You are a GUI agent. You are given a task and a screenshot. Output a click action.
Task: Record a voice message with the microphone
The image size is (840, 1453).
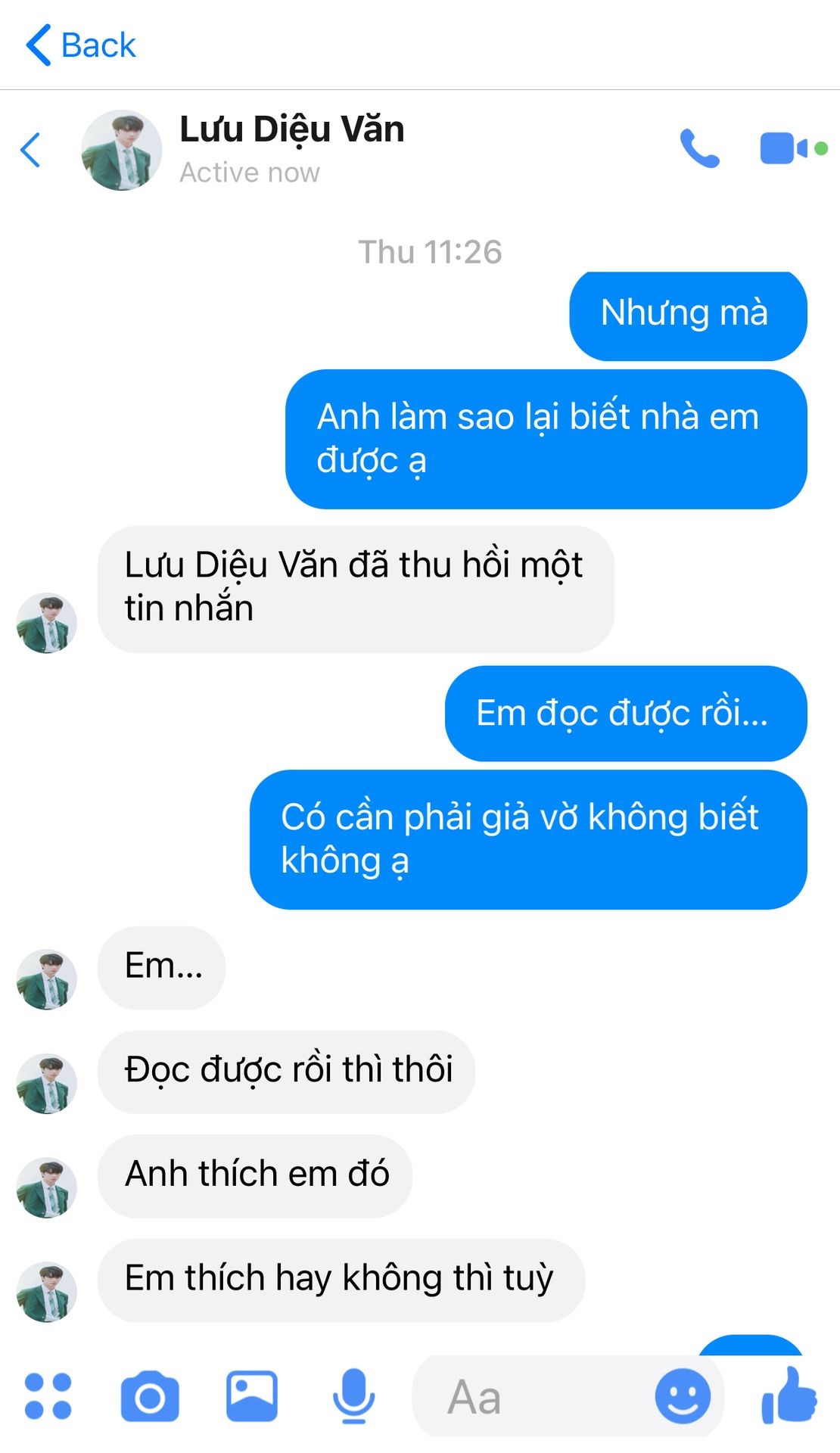(x=353, y=1396)
